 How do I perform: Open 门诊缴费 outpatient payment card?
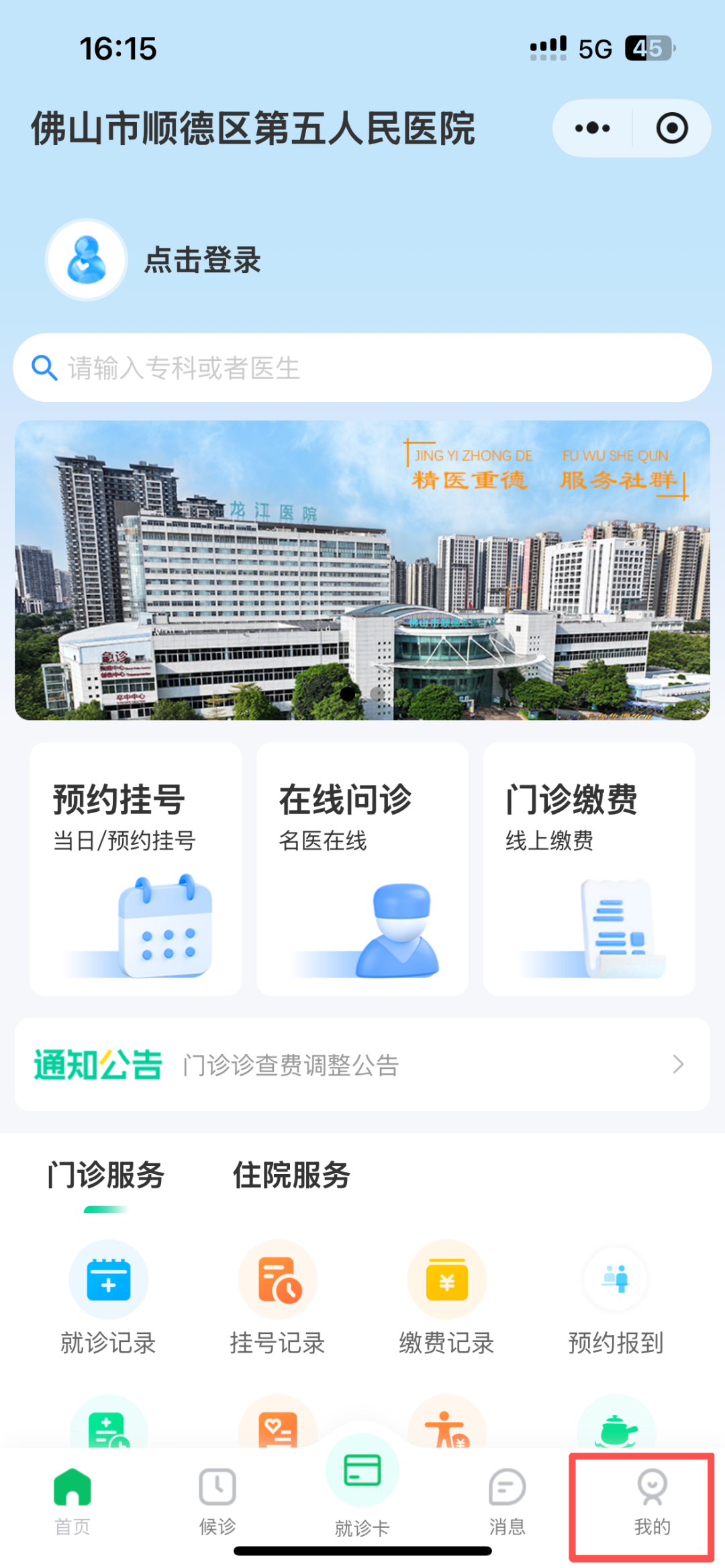click(589, 868)
